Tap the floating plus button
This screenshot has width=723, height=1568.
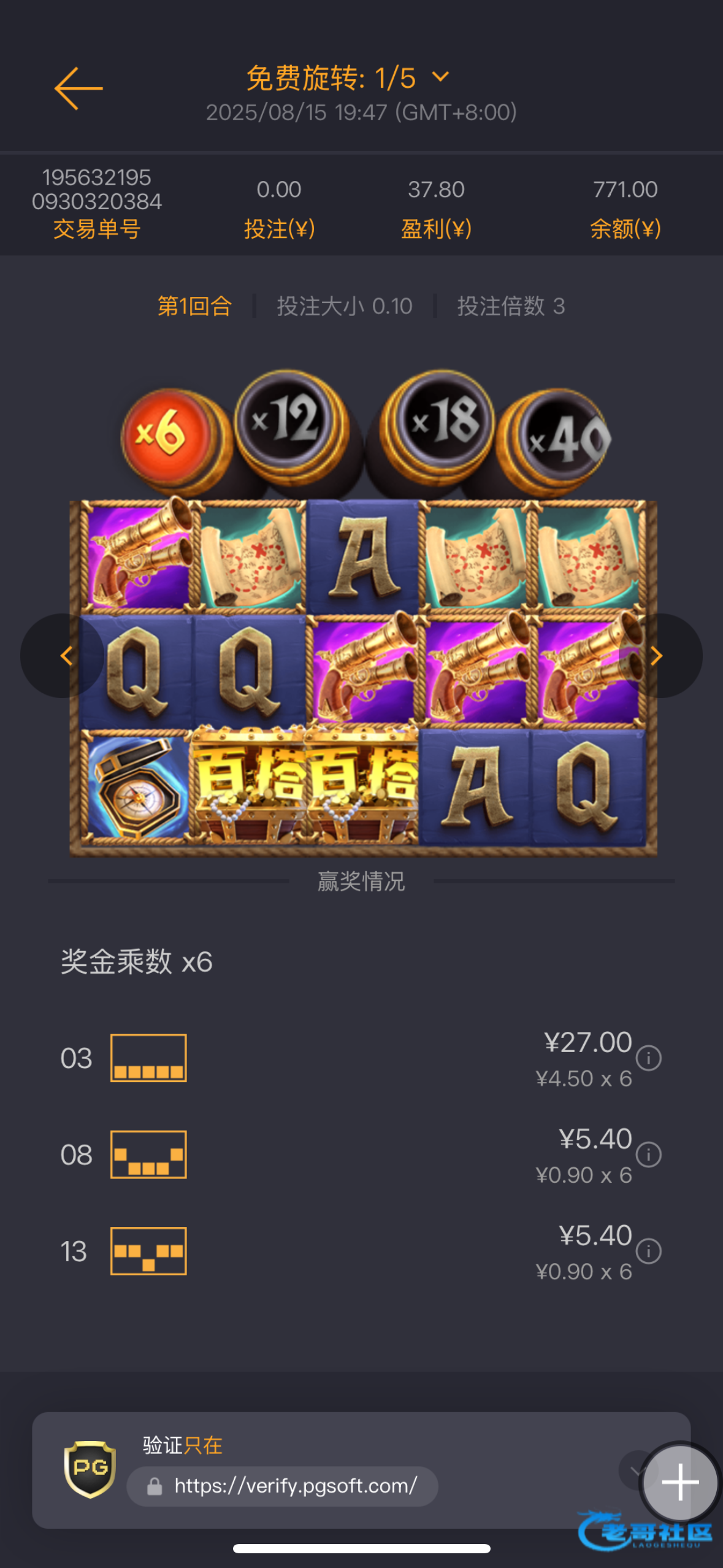point(679,1482)
